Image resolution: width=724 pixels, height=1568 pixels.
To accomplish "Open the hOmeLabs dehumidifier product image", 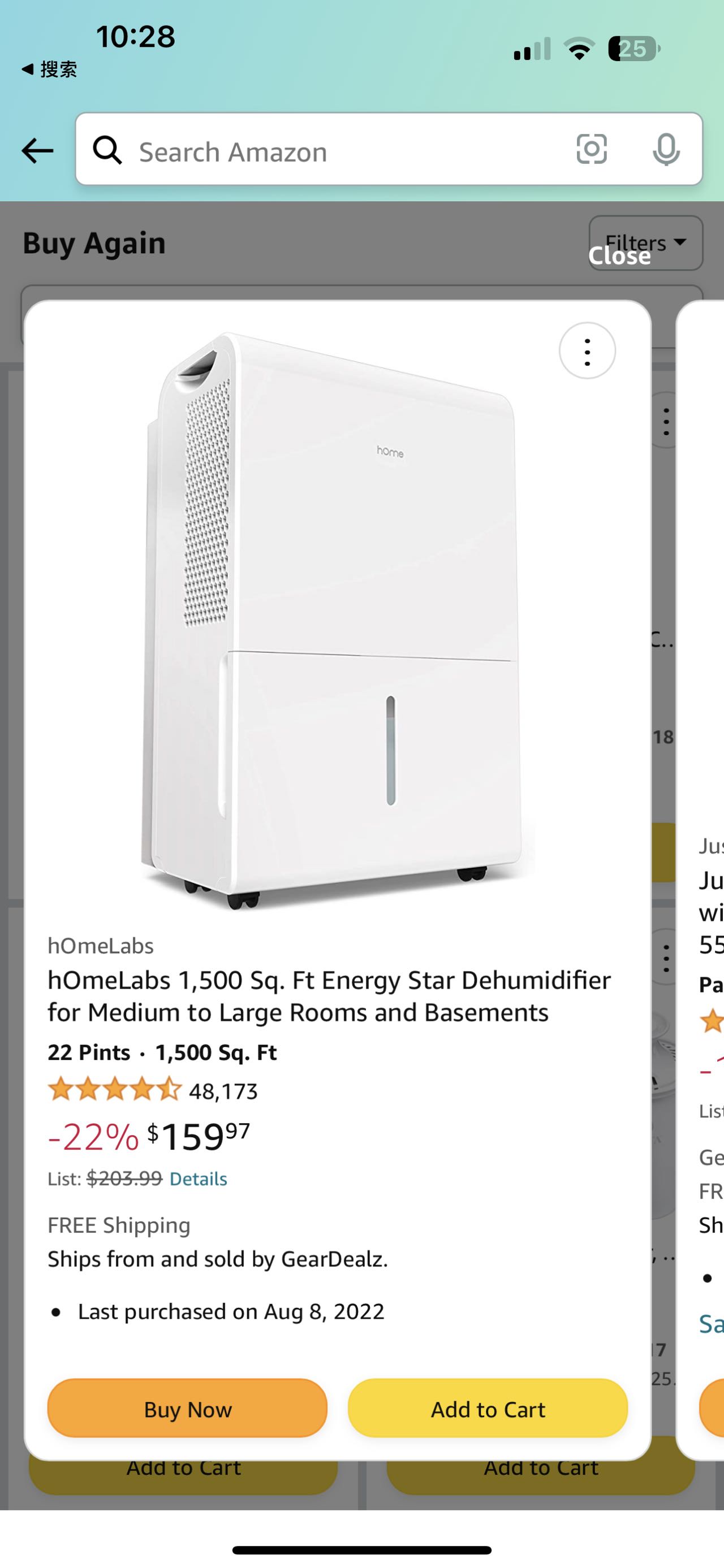I will (x=335, y=621).
